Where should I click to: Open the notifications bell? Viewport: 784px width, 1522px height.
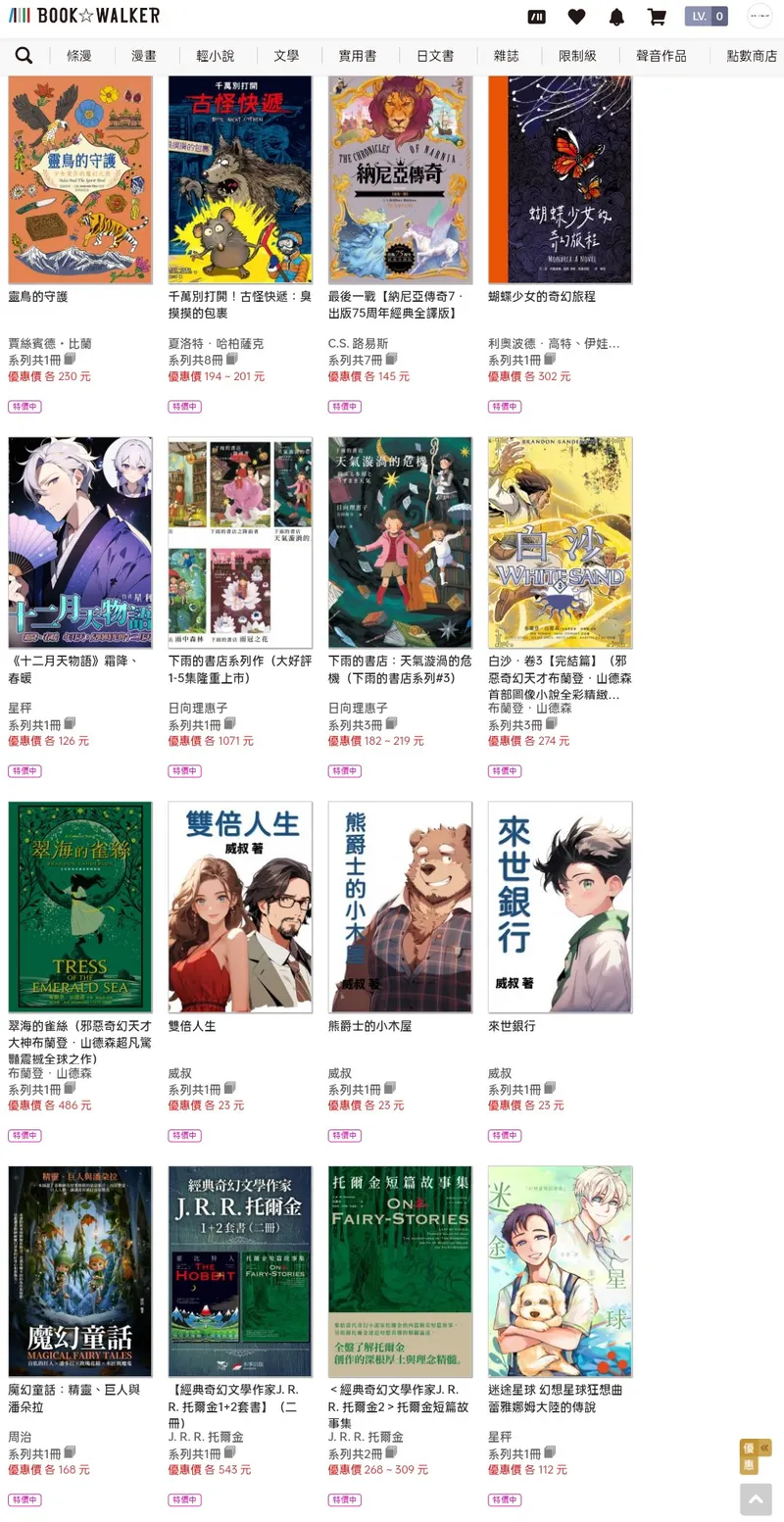point(616,17)
